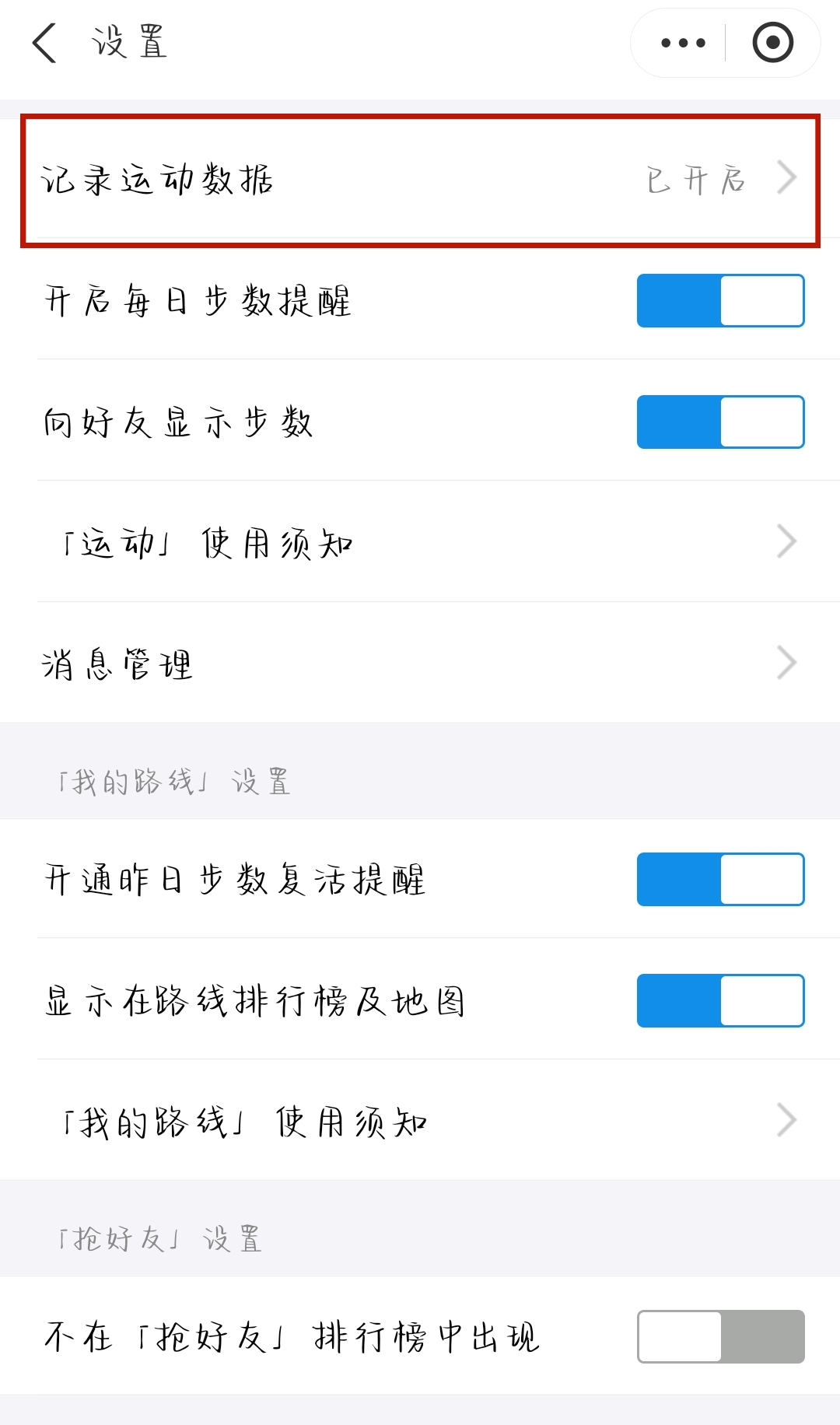Toggle the 开启每日步数提醒 switch
The width and height of the screenshot is (840, 1425).
coord(720,301)
